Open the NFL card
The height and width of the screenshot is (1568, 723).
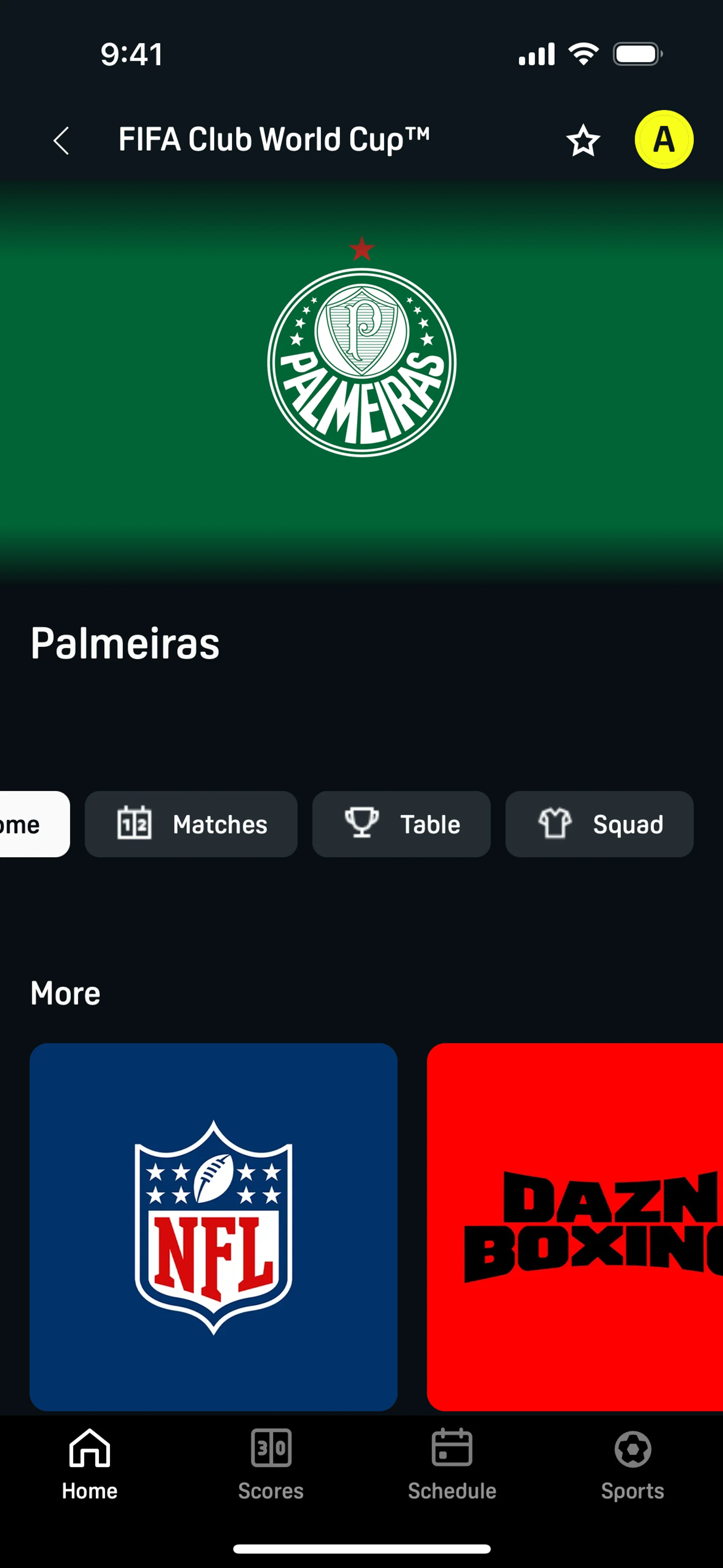coord(214,1227)
